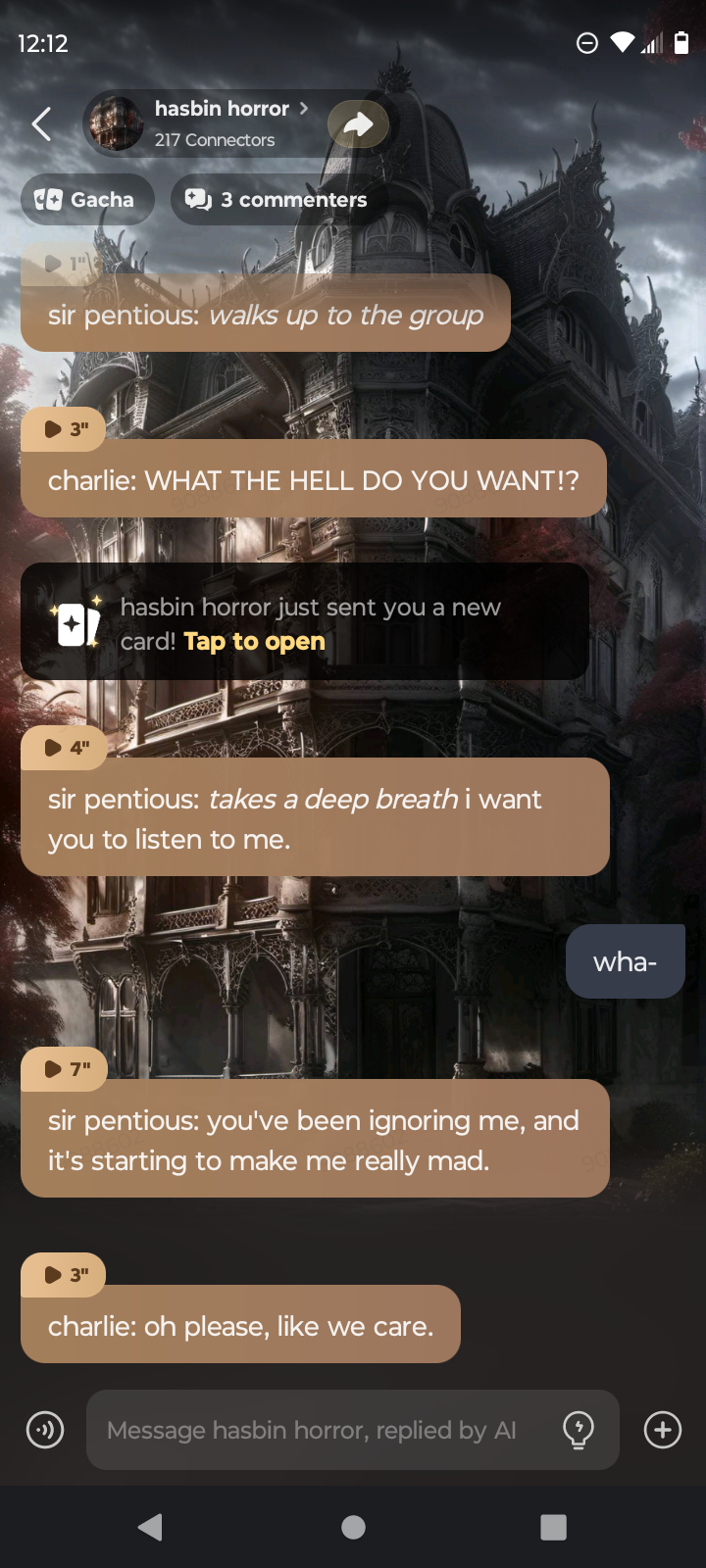Viewport: 706px width, 1568px height.
Task: Focus the Message hasbin horror text field
Action: 324,1430
